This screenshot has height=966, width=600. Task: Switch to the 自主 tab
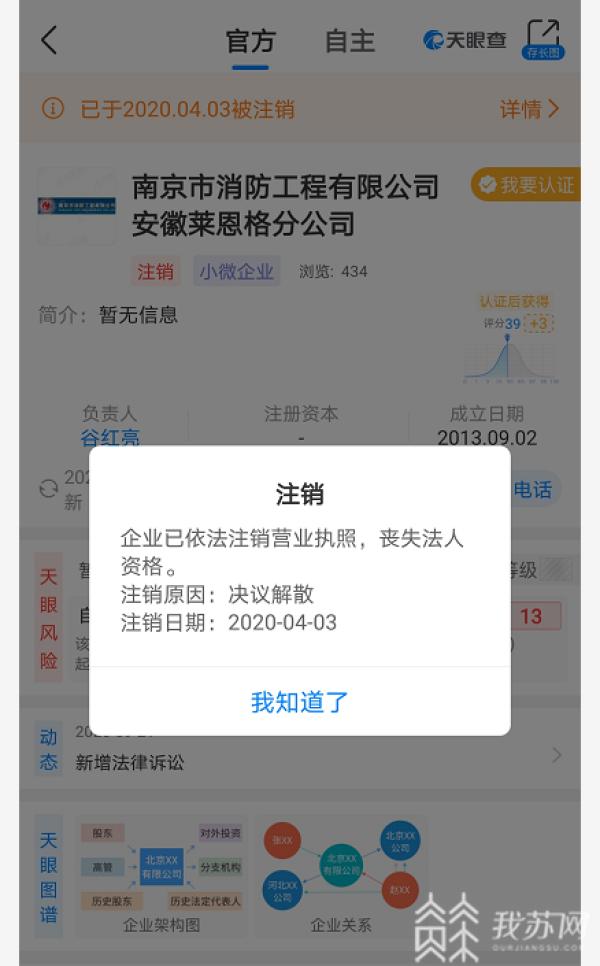coord(350,42)
